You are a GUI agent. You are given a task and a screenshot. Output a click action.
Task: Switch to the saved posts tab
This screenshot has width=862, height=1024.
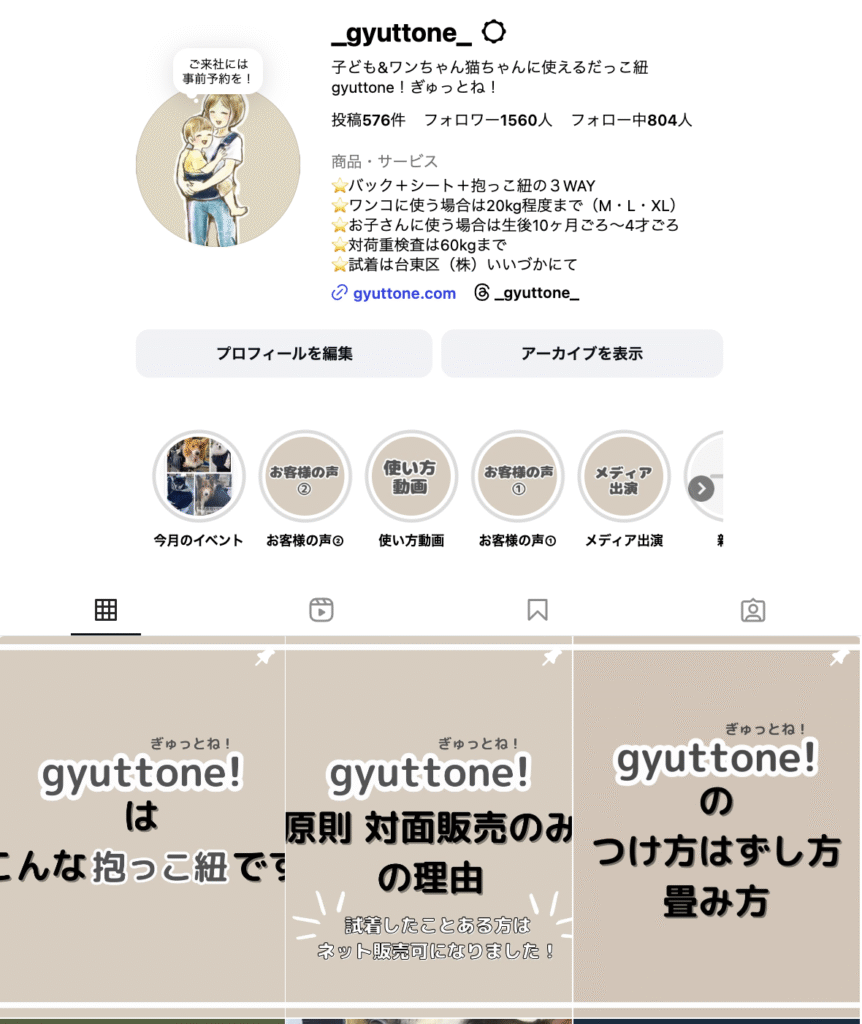pos(537,610)
